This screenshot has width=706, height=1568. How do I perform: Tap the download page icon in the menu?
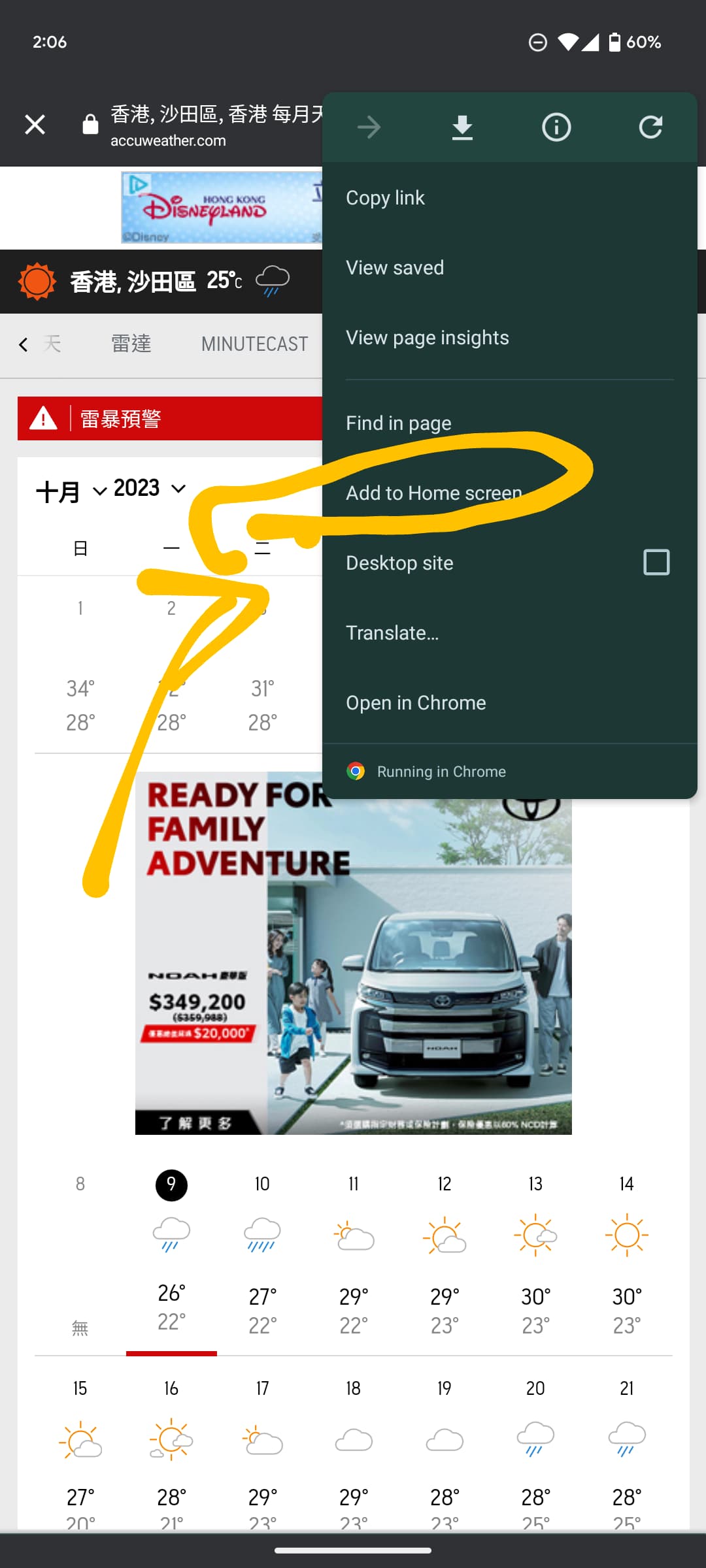pyautogui.click(x=462, y=127)
